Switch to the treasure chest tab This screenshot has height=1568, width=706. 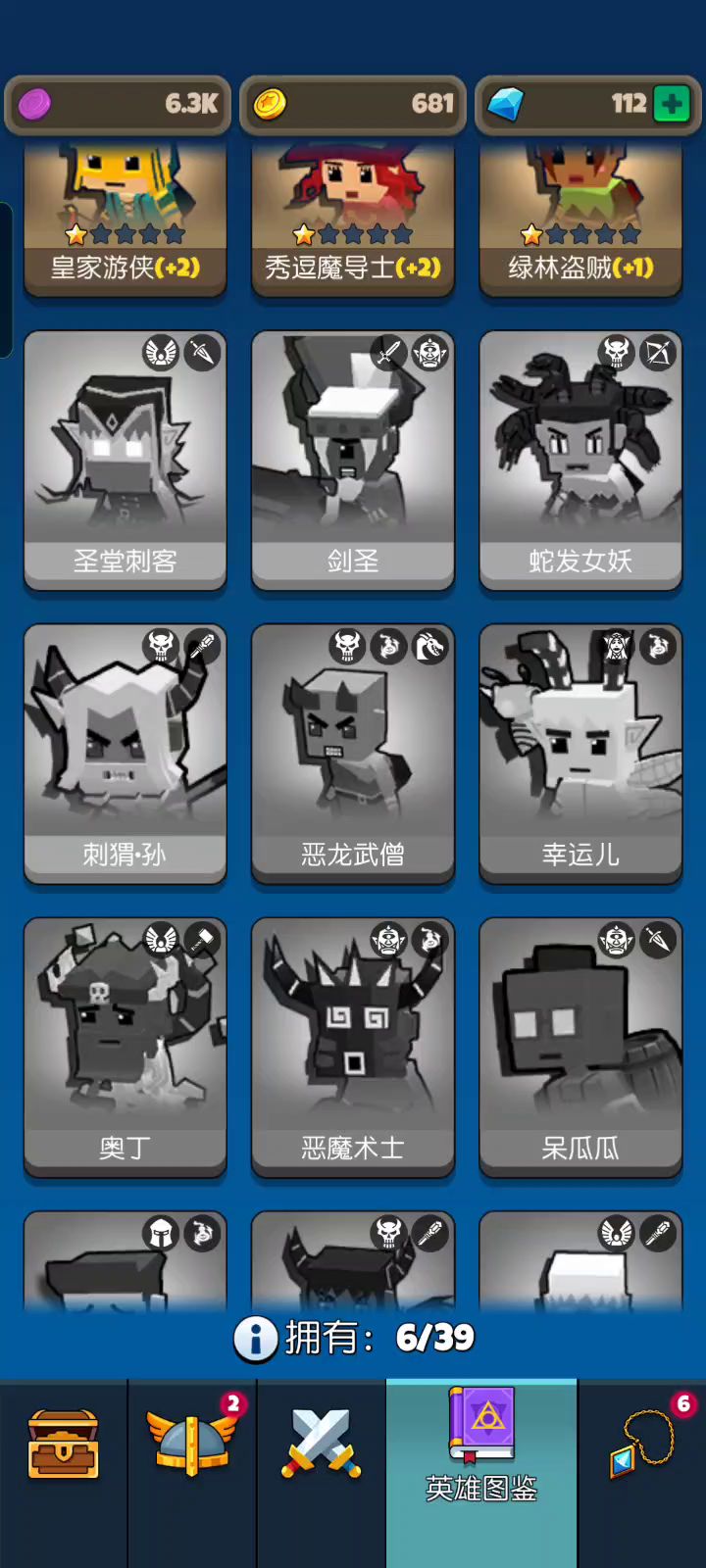tap(64, 1445)
